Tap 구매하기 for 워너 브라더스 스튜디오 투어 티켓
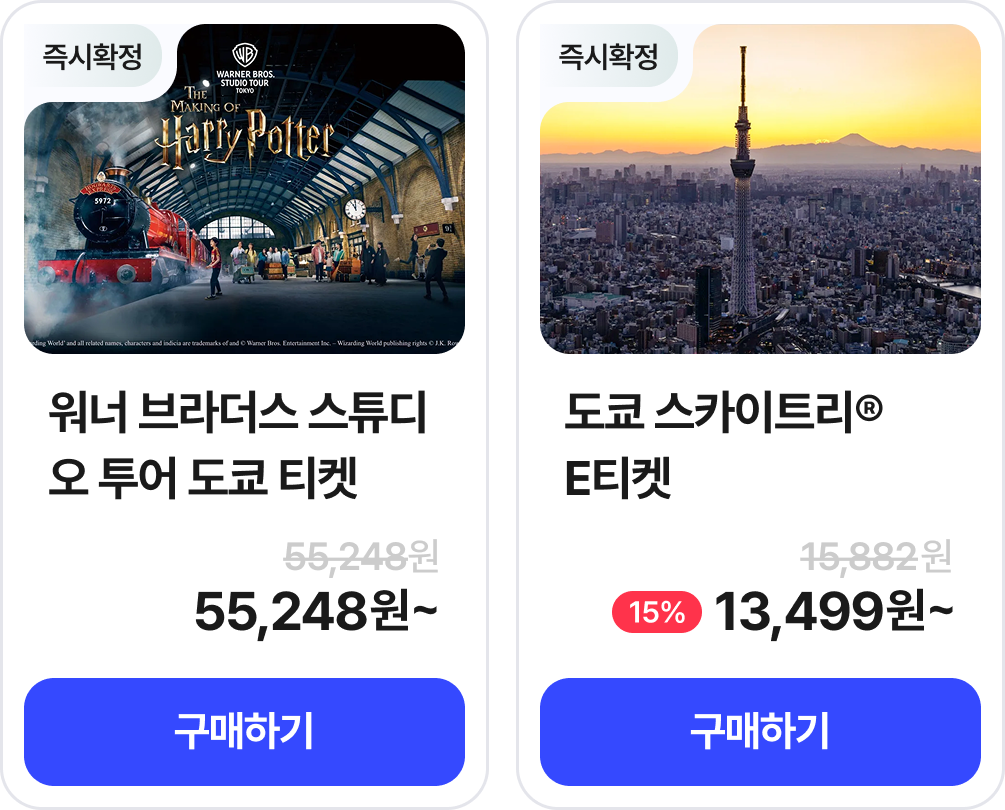This screenshot has width=1005, height=810. click(244, 731)
